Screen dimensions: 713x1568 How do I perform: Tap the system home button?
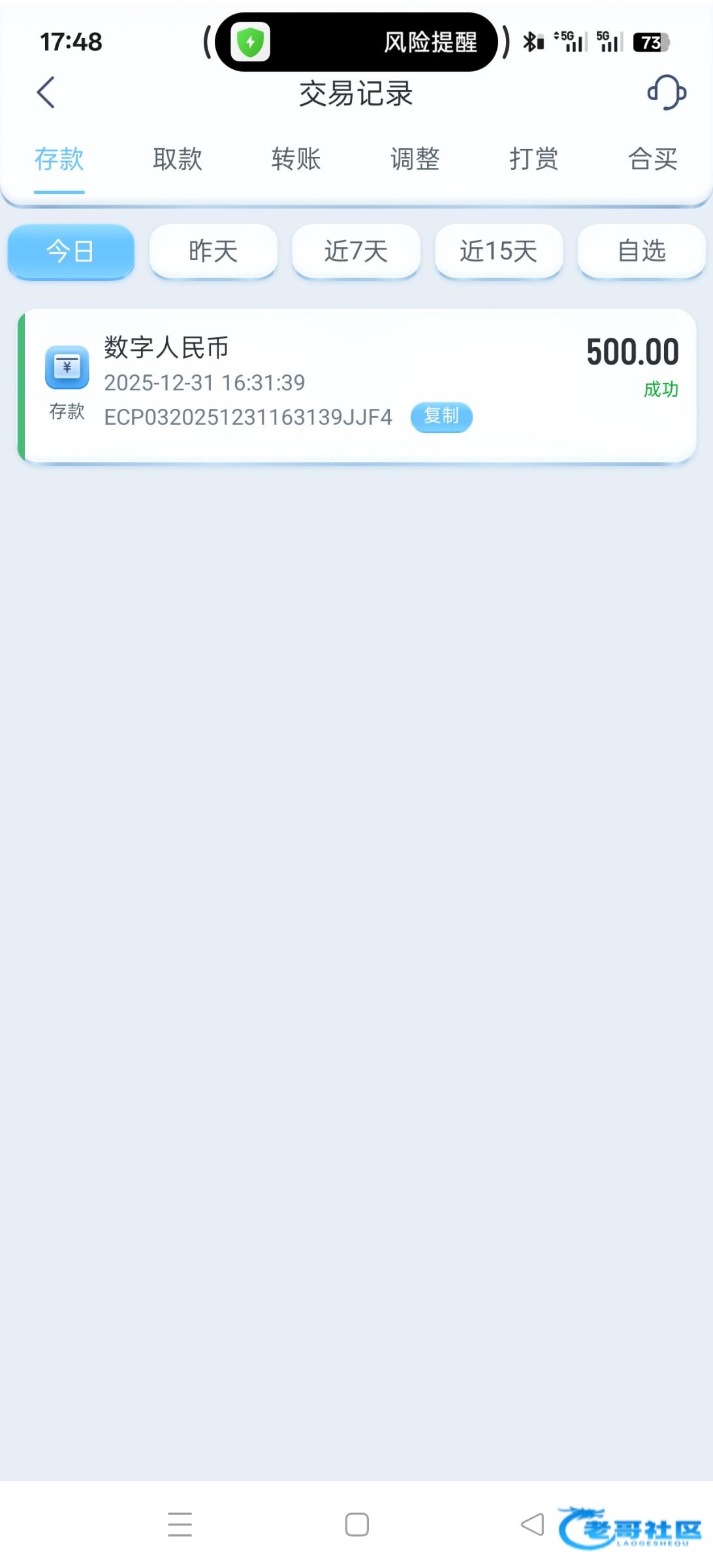coord(356,1524)
